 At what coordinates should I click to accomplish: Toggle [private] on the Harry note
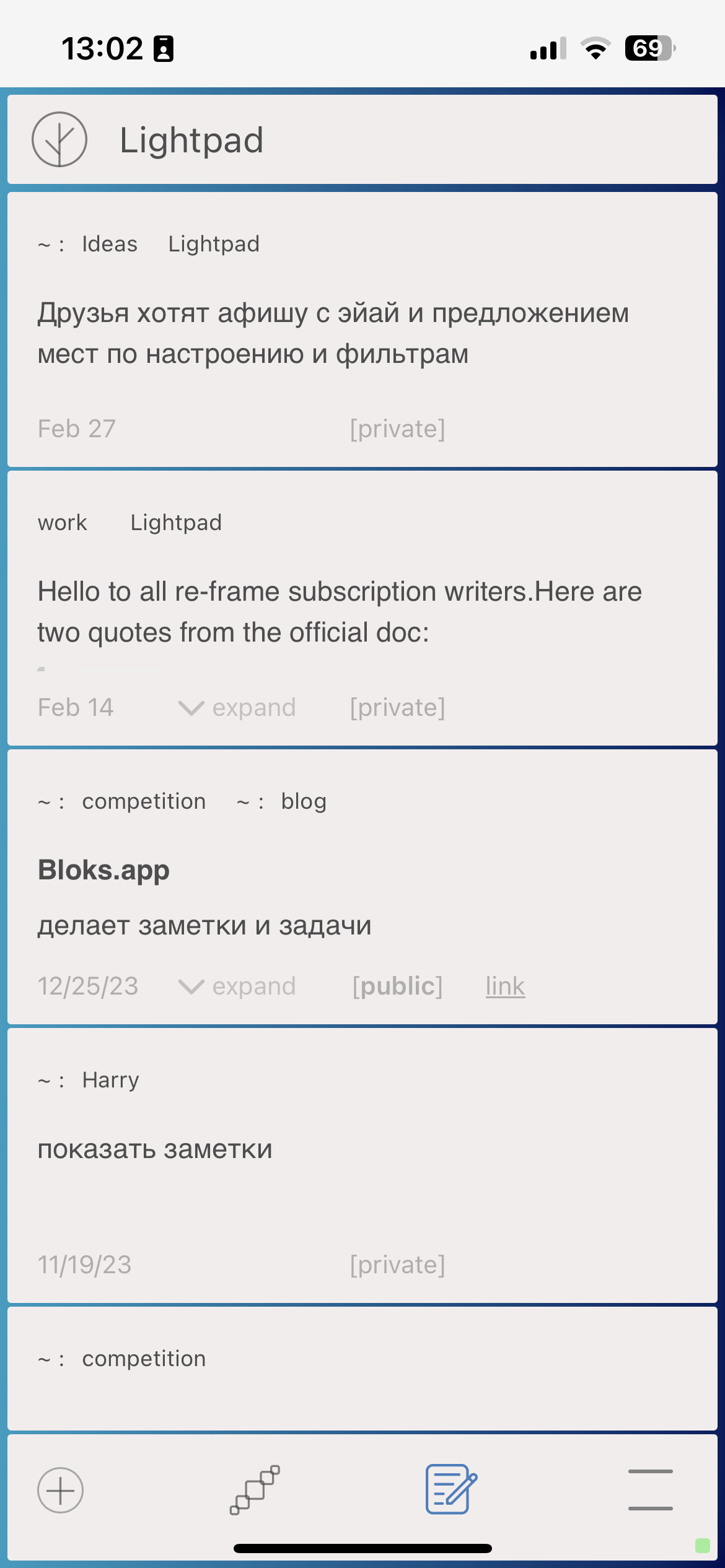tap(397, 1265)
